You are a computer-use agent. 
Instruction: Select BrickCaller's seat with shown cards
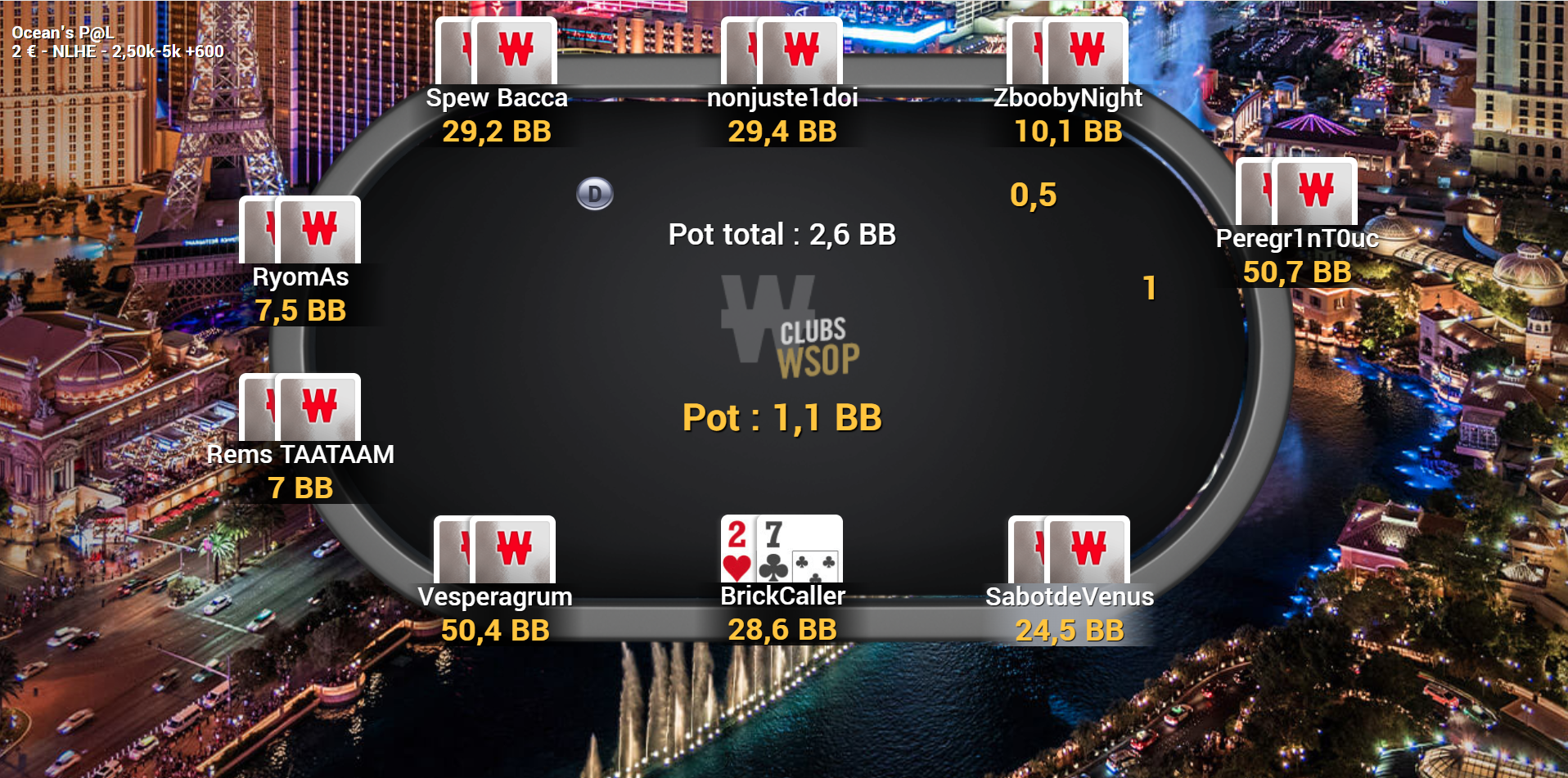(x=782, y=596)
